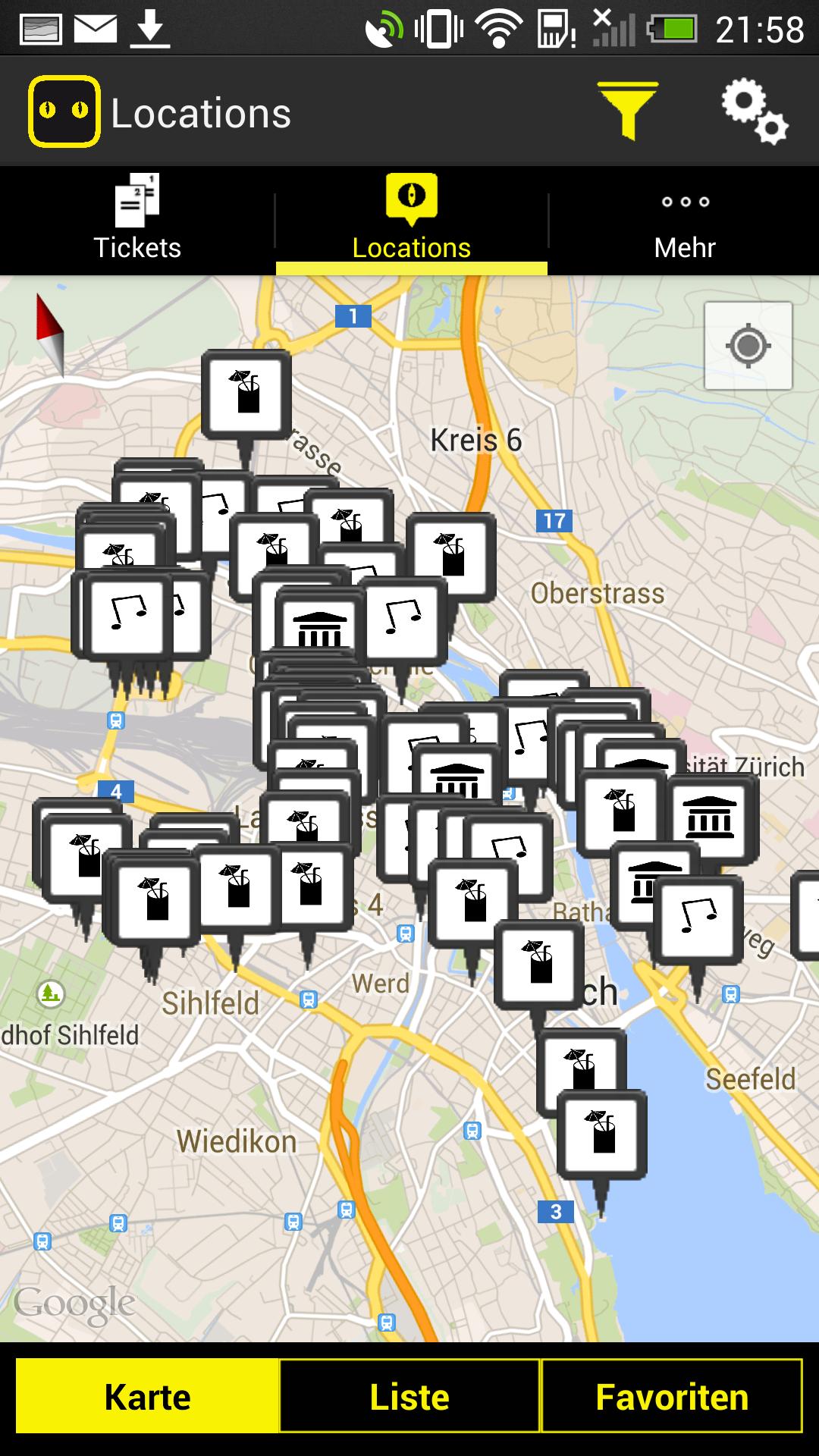Open the yellow filter funnel
The image size is (819, 1456).
(627, 112)
